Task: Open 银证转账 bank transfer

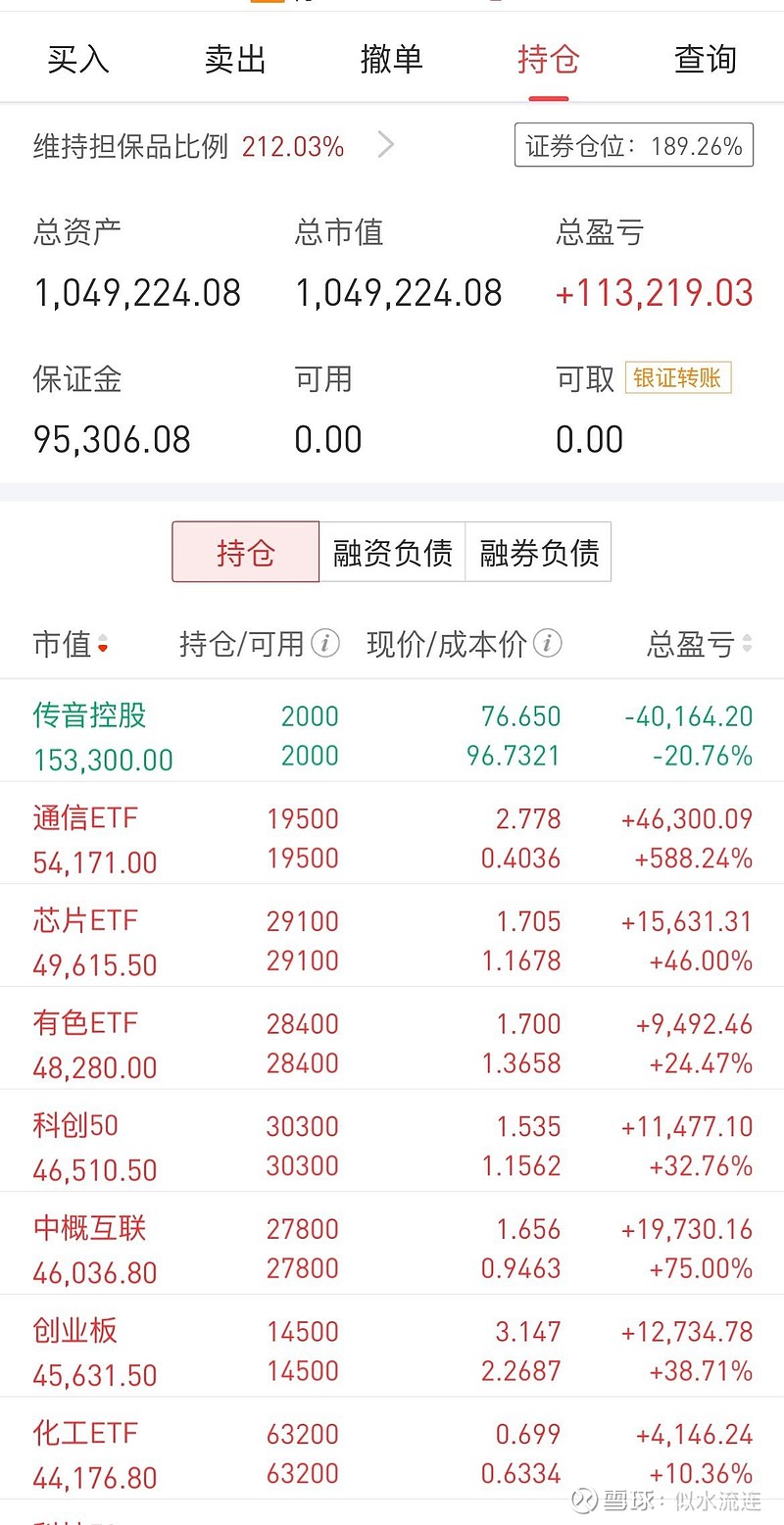Action: pyautogui.click(x=679, y=378)
